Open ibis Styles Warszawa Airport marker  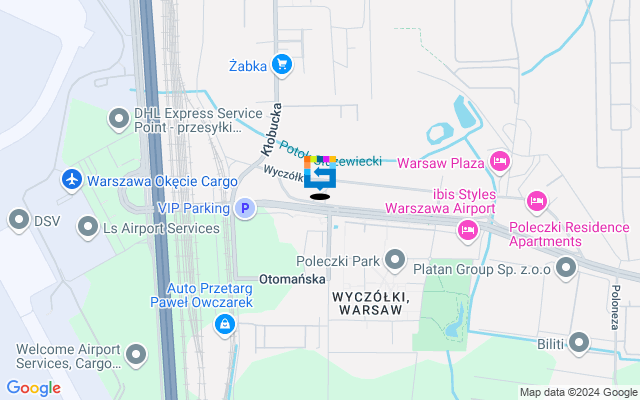point(466,231)
